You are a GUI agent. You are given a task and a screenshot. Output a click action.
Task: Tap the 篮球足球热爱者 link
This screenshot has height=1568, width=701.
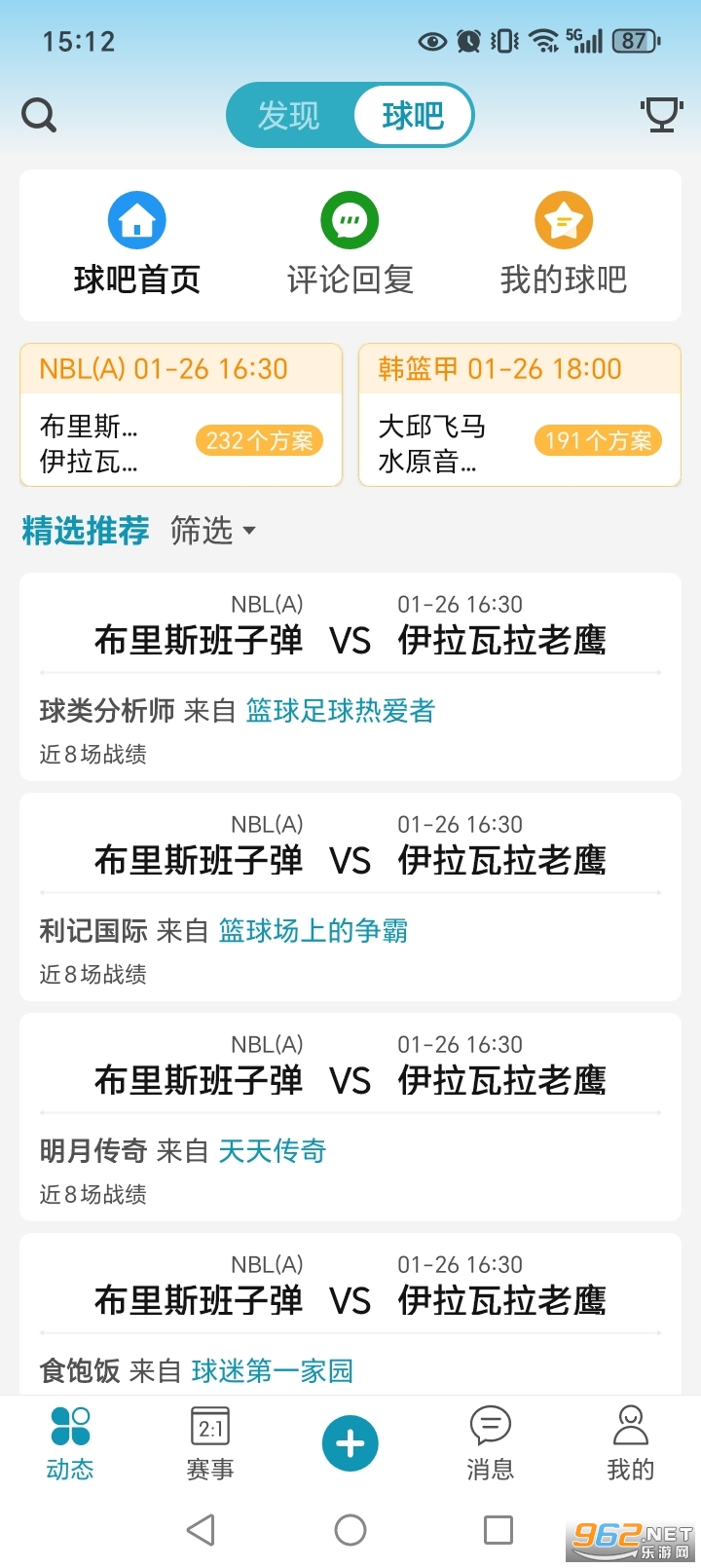tap(341, 711)
